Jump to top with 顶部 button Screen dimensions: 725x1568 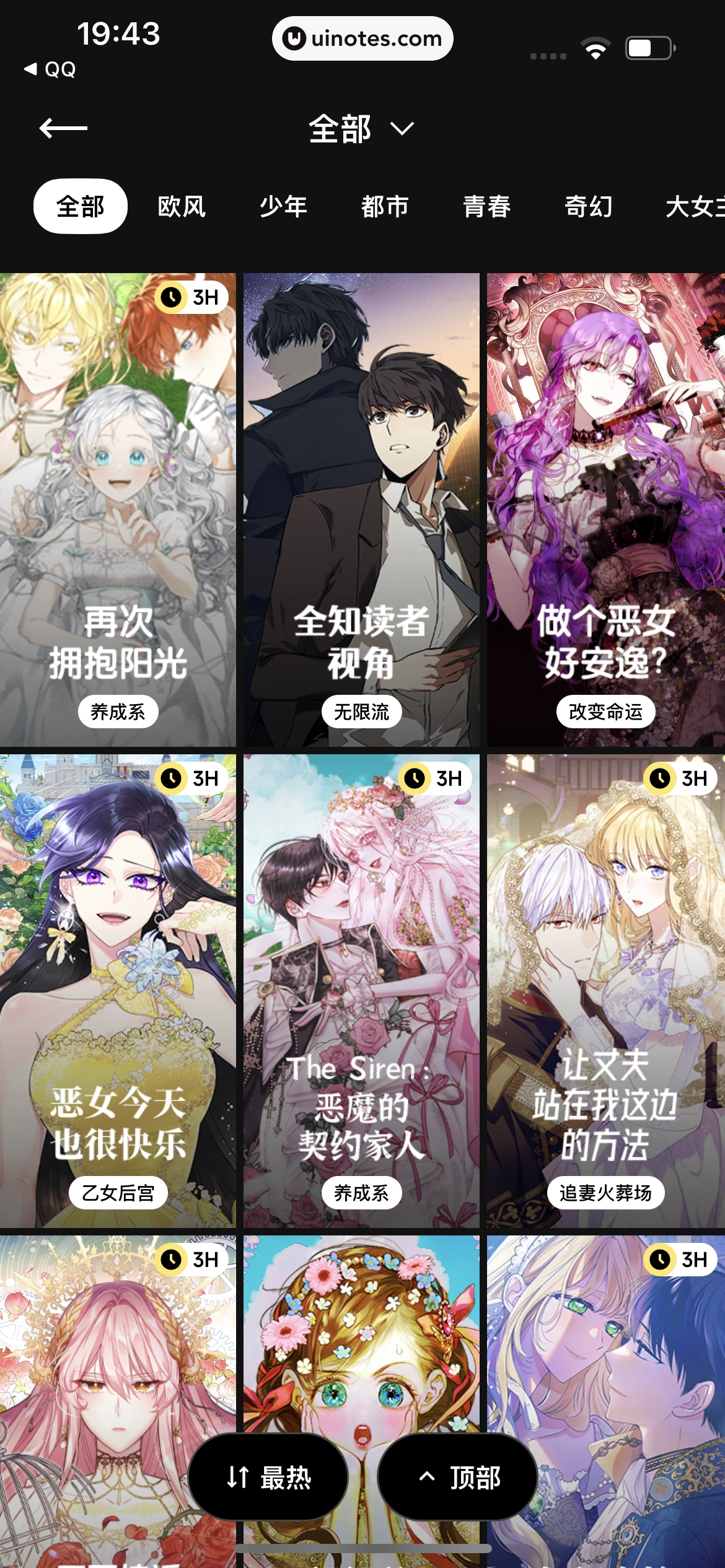[458, 1477]
